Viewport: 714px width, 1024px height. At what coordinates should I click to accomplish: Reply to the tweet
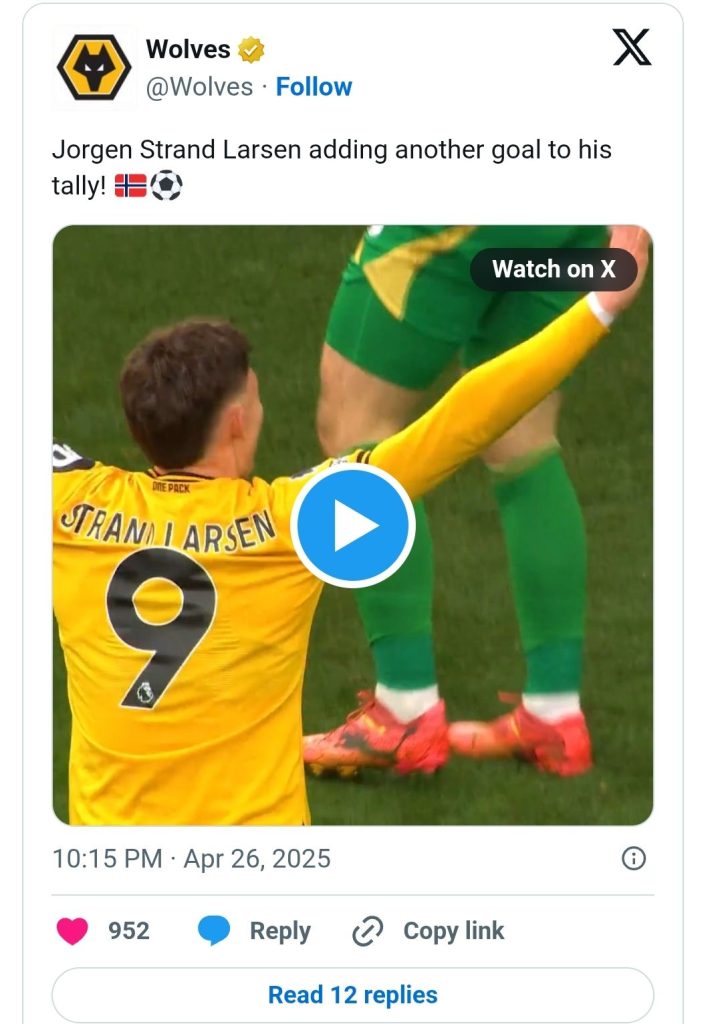(255, 931)
